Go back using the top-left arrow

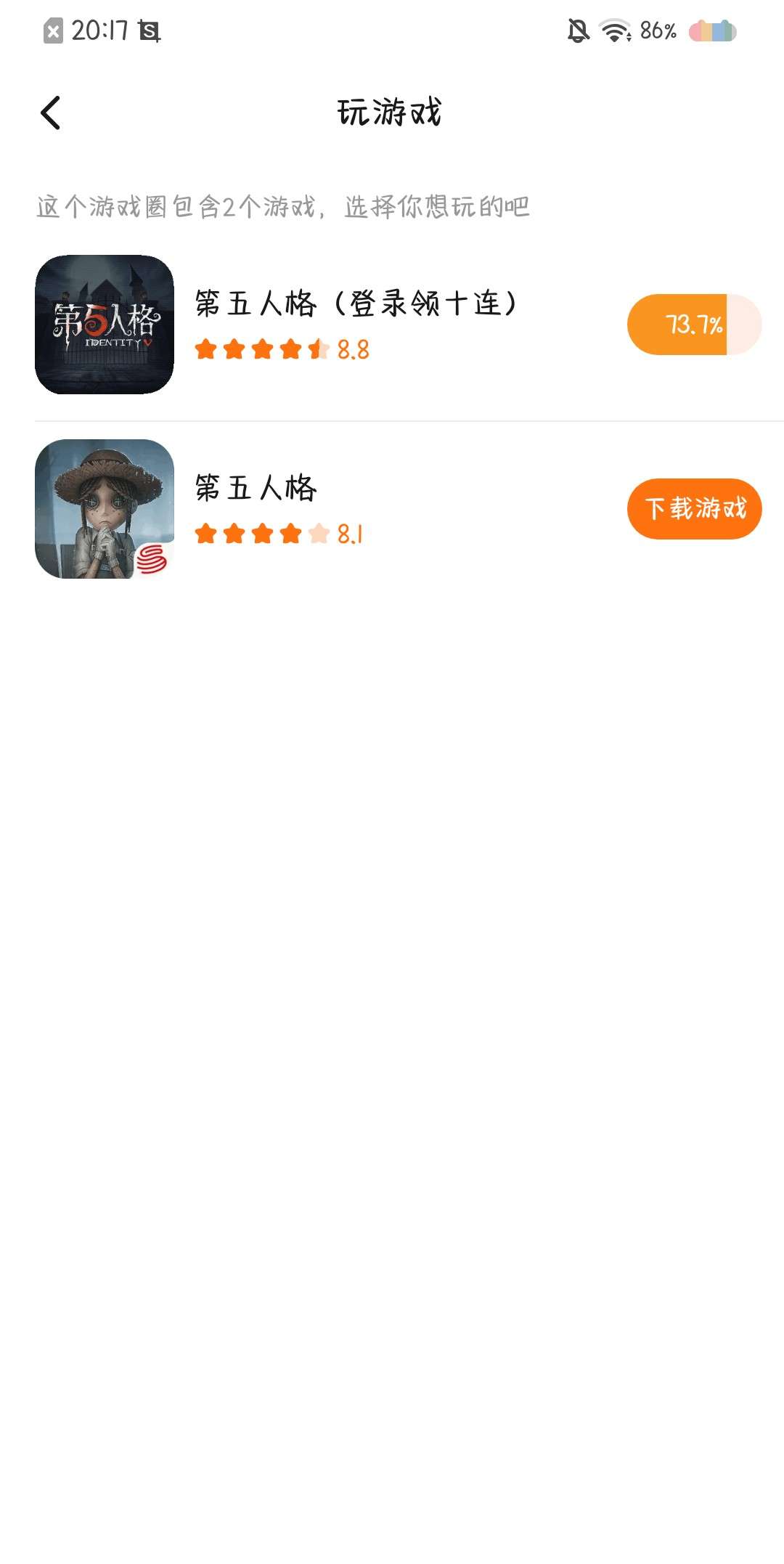point(50,113)
